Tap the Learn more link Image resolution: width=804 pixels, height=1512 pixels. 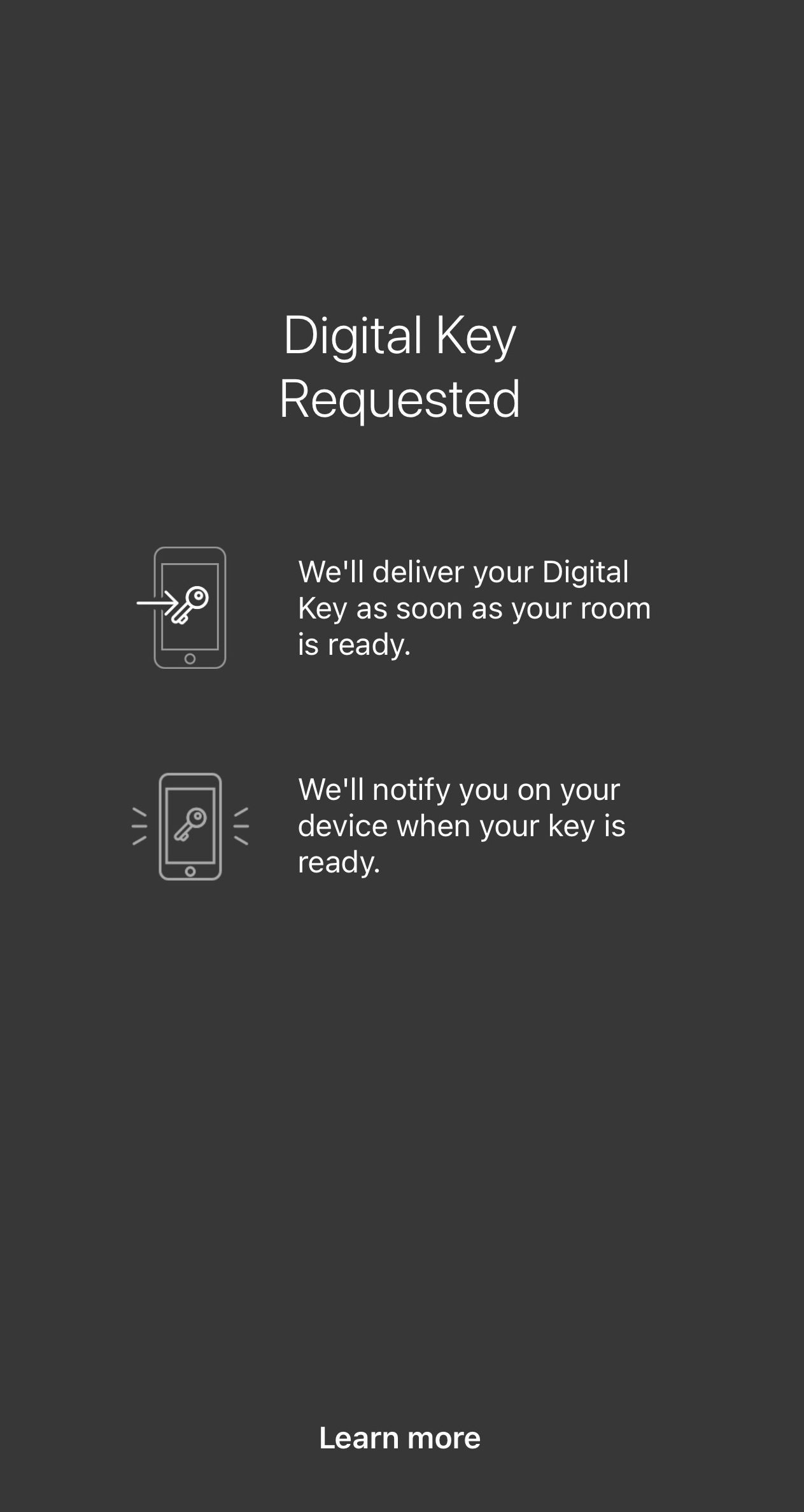pyautogui.click(x=400, y=1438)
